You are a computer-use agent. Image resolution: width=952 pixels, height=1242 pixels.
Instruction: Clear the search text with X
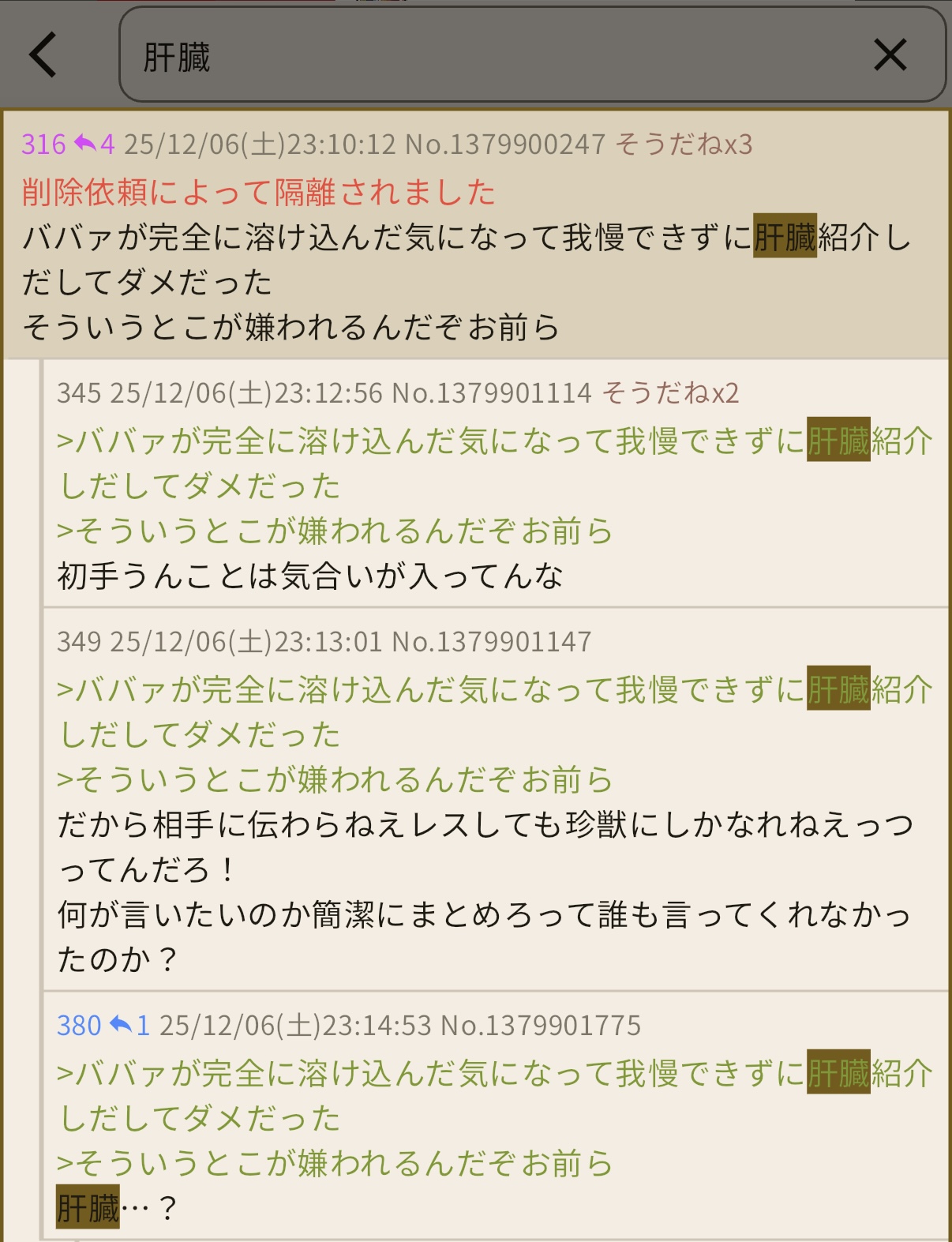pyautogui.click(x=890, y=55)
